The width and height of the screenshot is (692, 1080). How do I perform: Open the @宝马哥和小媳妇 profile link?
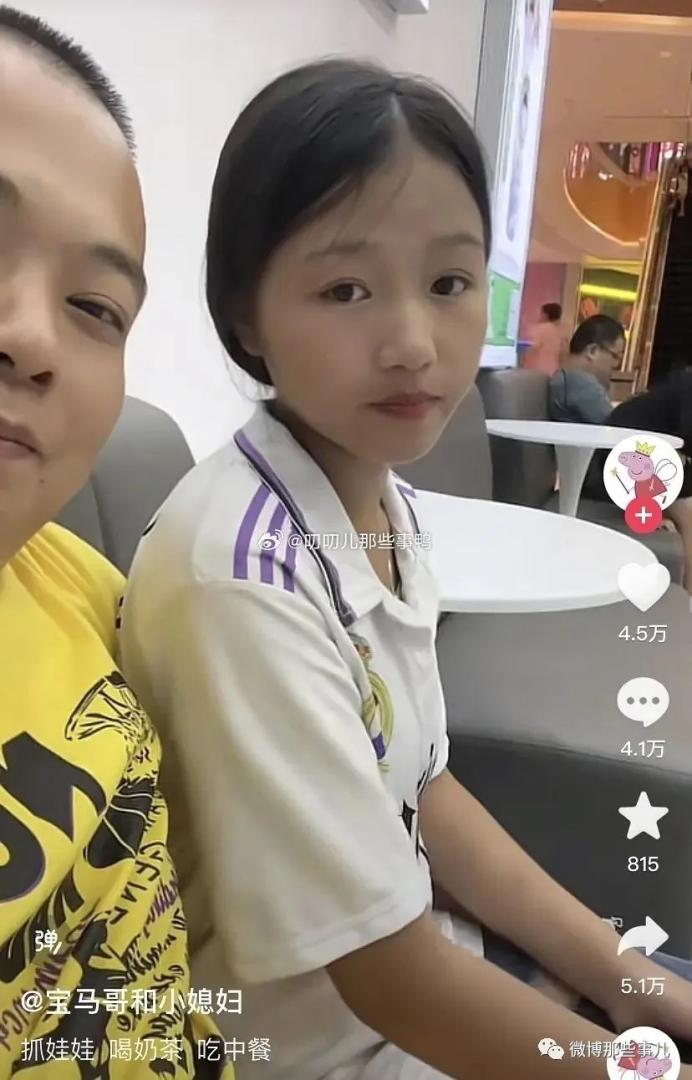(x=131, y=1002)
